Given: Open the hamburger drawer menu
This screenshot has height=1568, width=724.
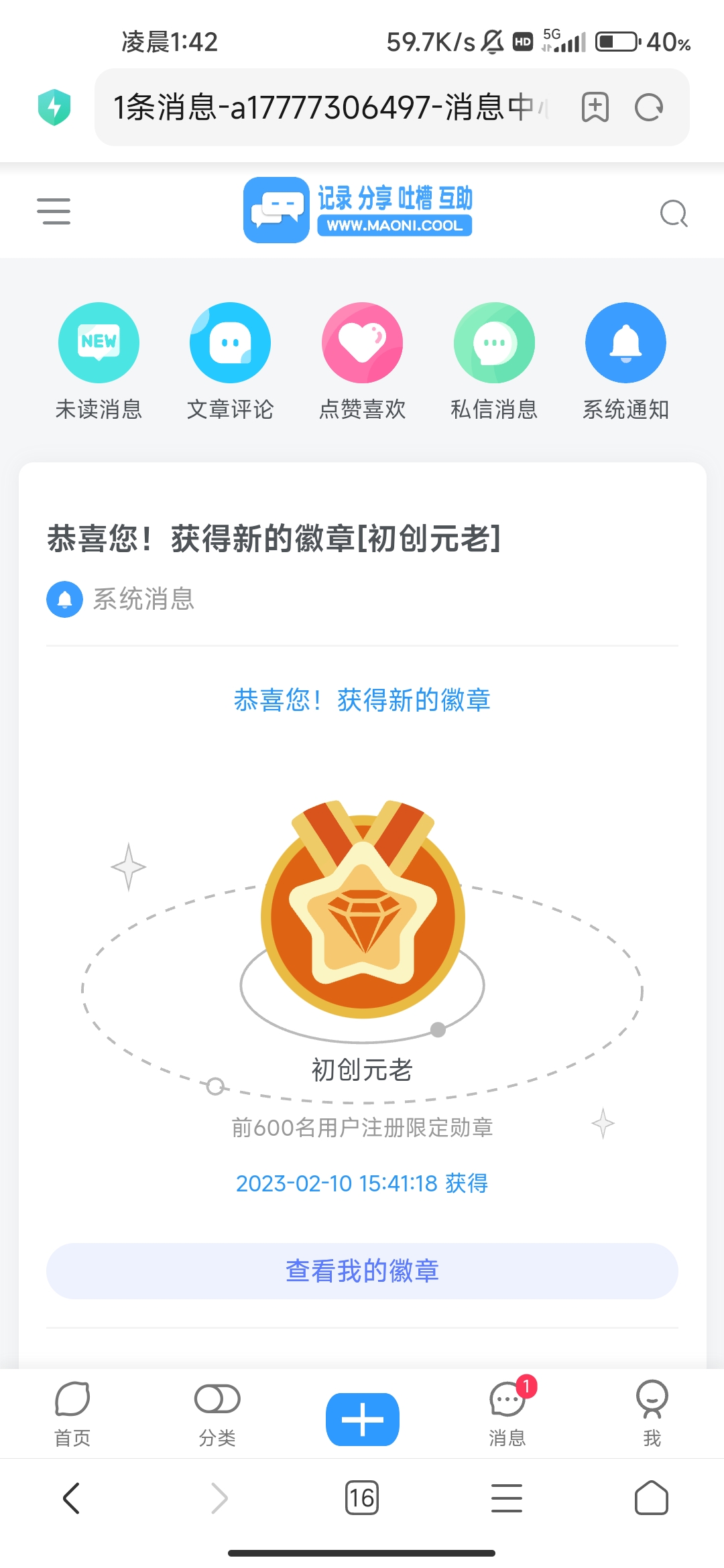Looking at the screenshot, I should click(54, 211).
